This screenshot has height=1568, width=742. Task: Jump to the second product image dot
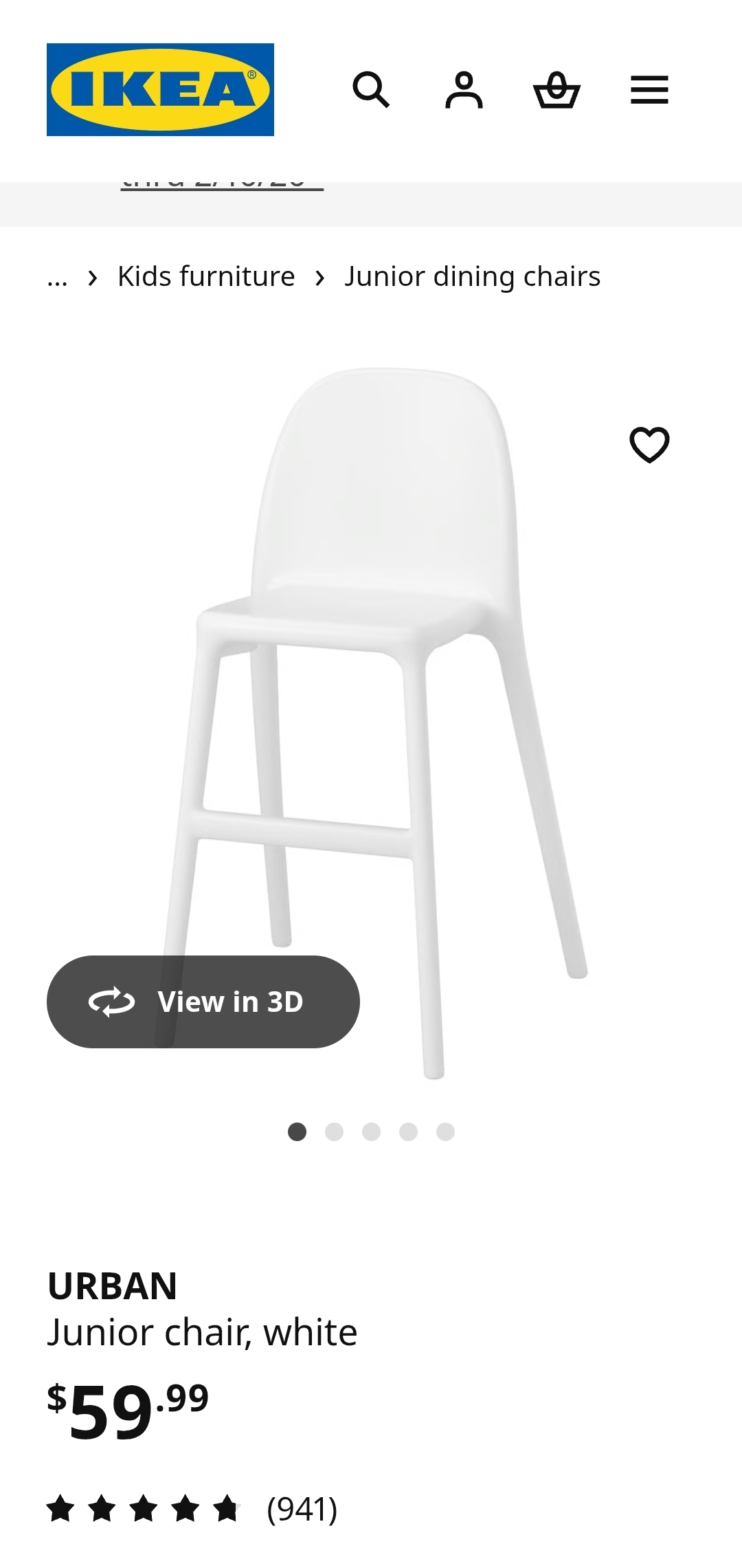pyautogui.click(x=335, y=1131)
